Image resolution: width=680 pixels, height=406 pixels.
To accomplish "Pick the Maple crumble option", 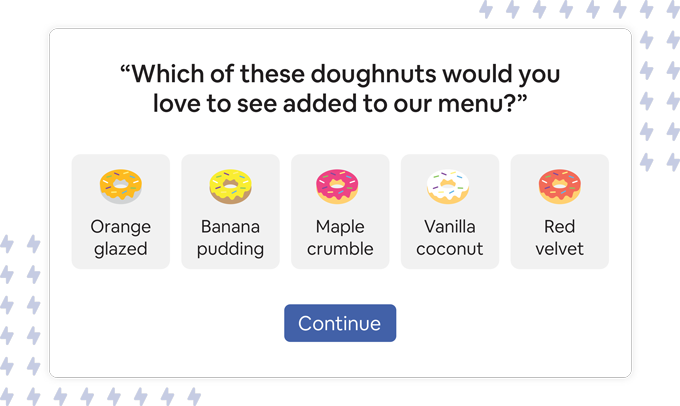I will pos(340,211).
